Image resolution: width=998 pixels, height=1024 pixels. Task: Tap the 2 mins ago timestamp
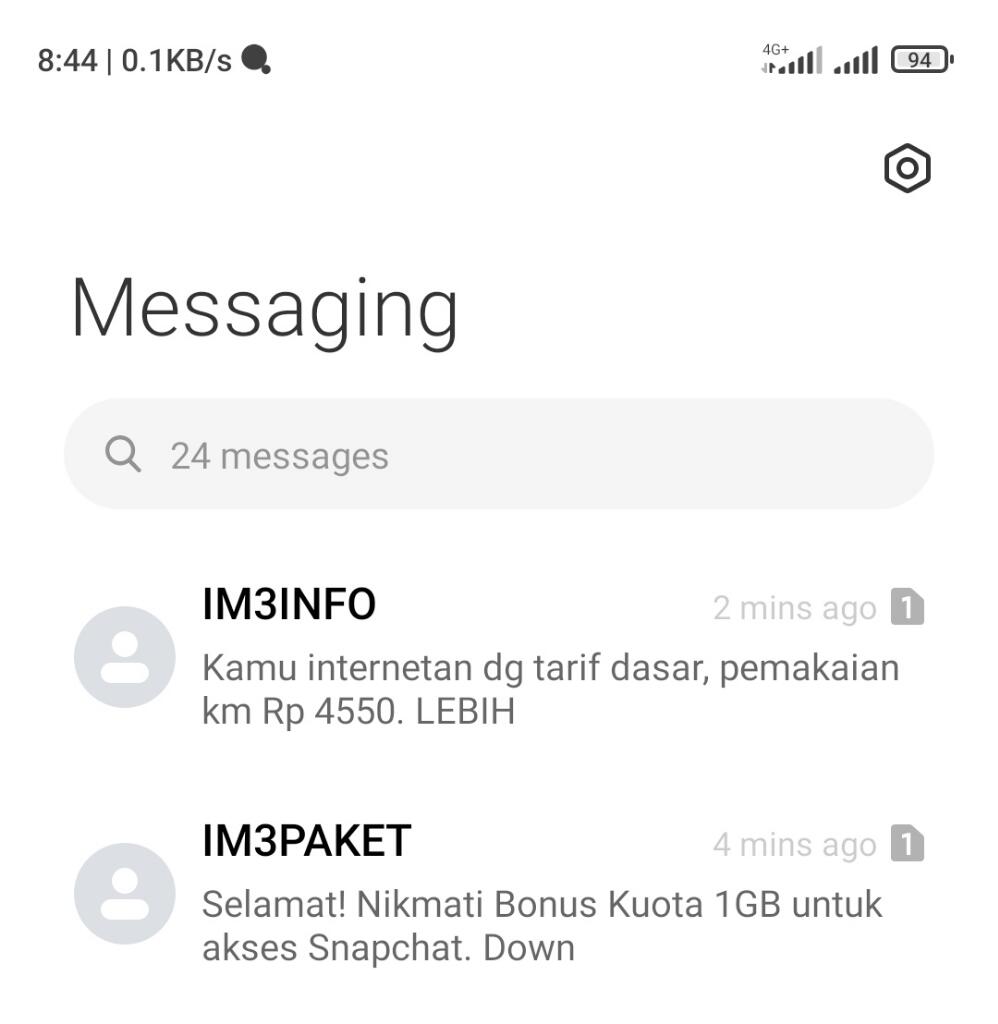click(x=795, y=607)
